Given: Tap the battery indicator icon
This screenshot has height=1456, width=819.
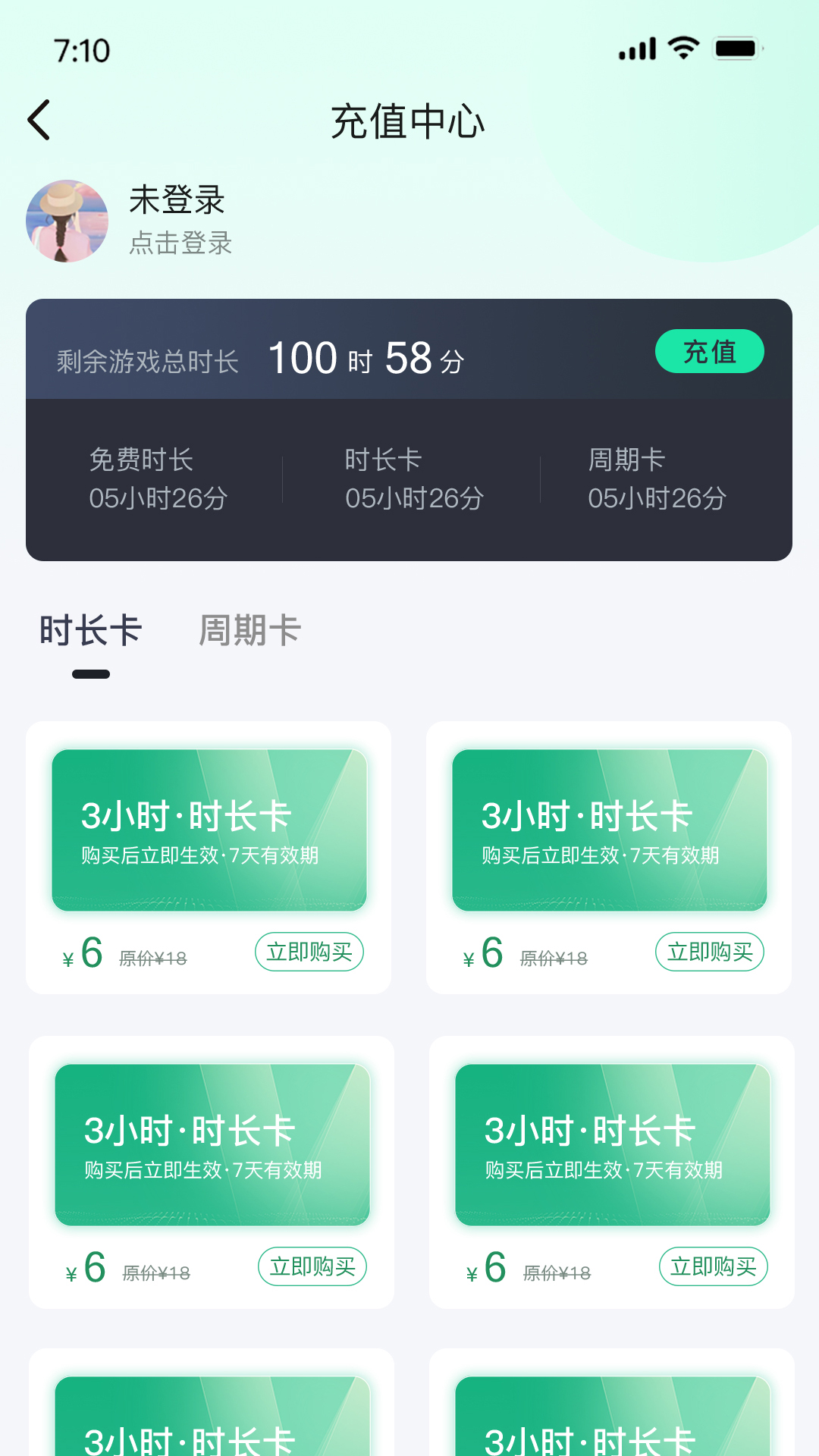Looking at the screenshot, I should [x=735, y=47].
